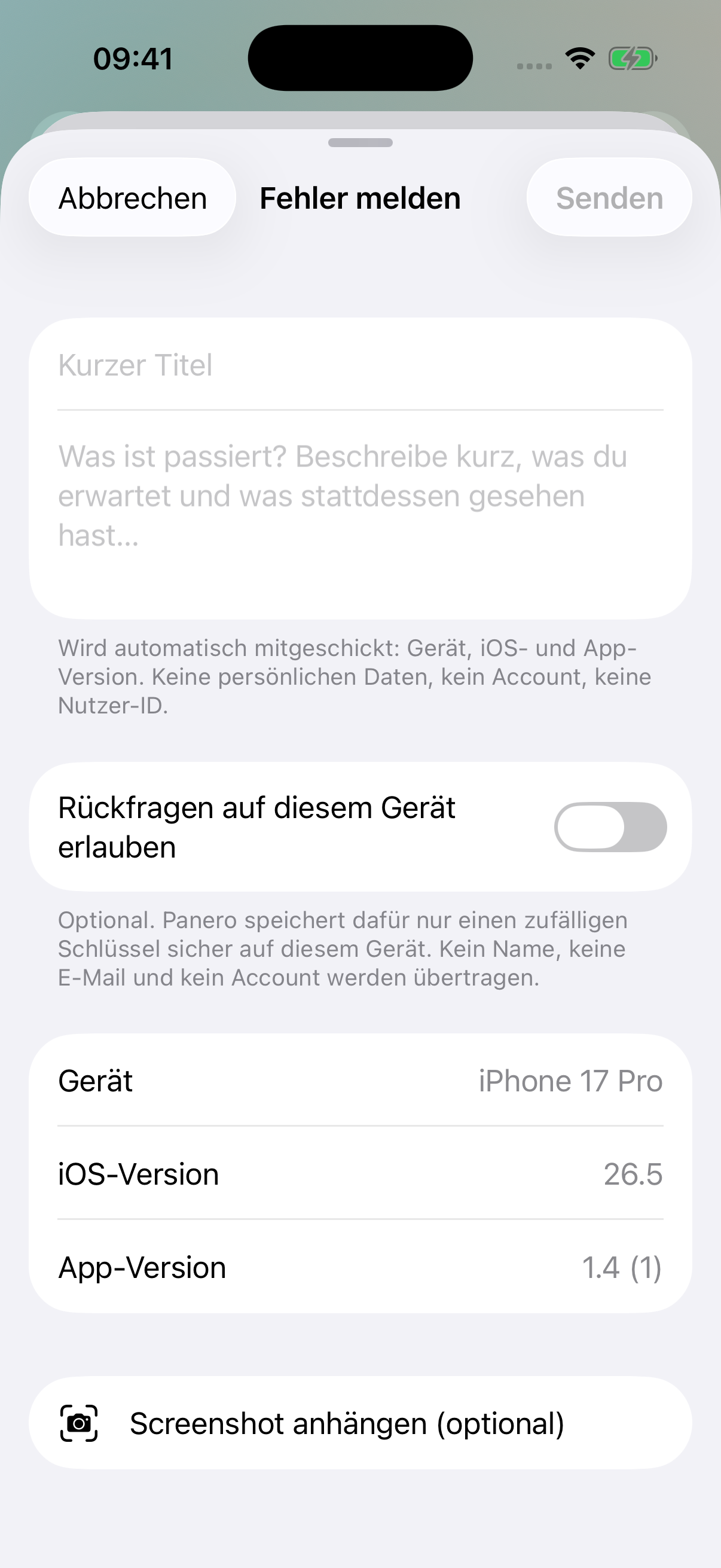Tap Screenshot anhängen (optional)

(360, 1424)
